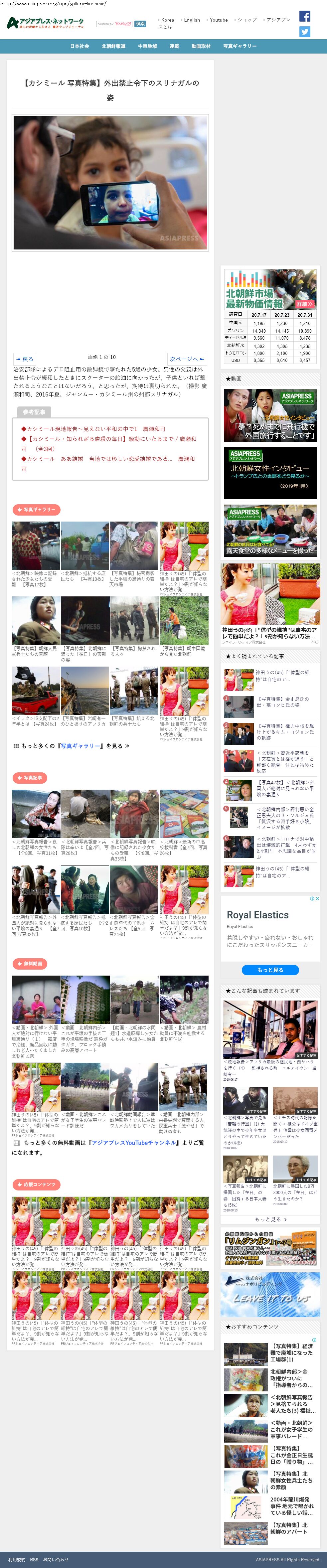The image size is (327, 1568).
Task: Tap 戻る to go back
Action: [x=25, y=359]
